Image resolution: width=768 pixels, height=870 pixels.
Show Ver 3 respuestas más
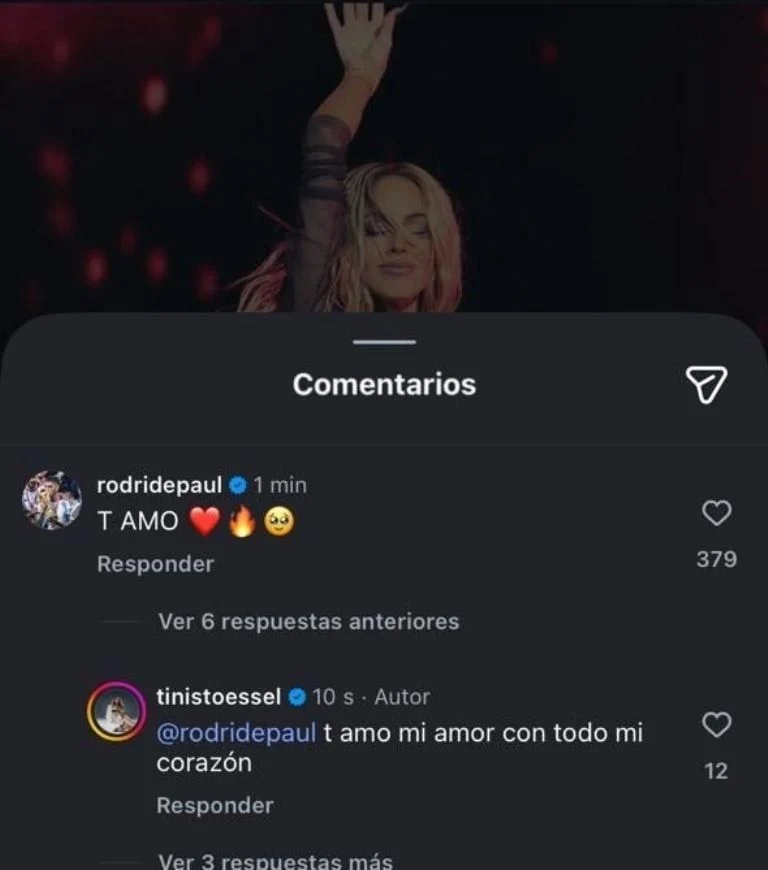click(x=275, y=861)
